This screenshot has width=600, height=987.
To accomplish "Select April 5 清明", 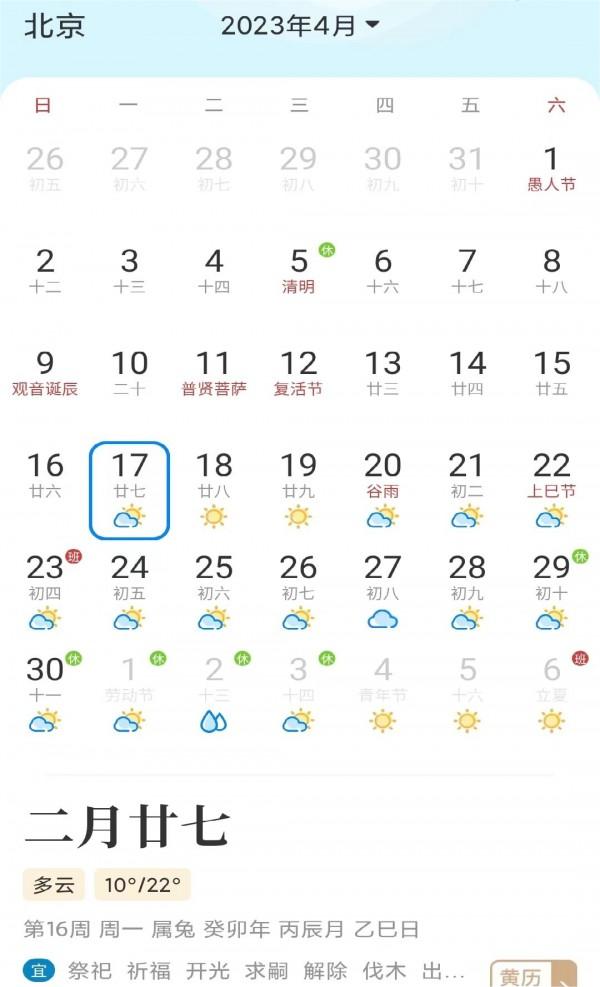I will click(298, 271).
